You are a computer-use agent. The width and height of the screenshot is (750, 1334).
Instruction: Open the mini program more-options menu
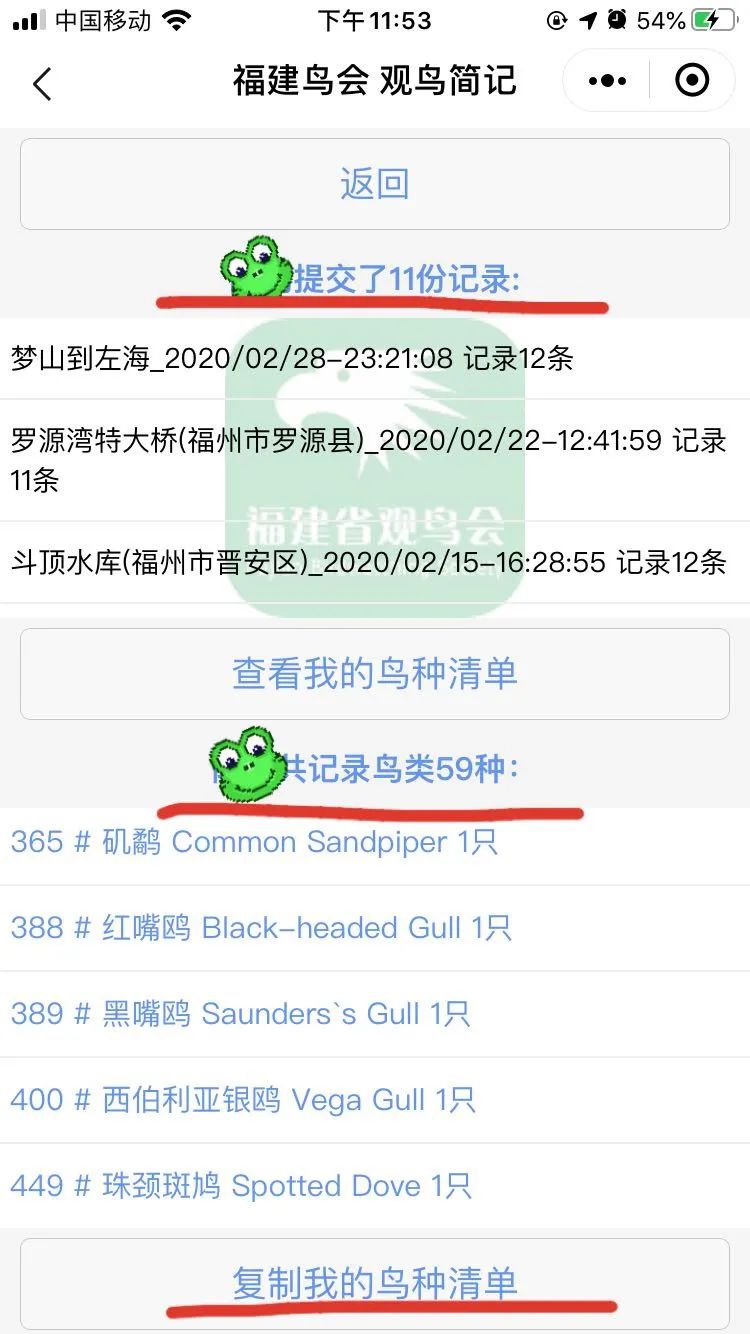608,81
